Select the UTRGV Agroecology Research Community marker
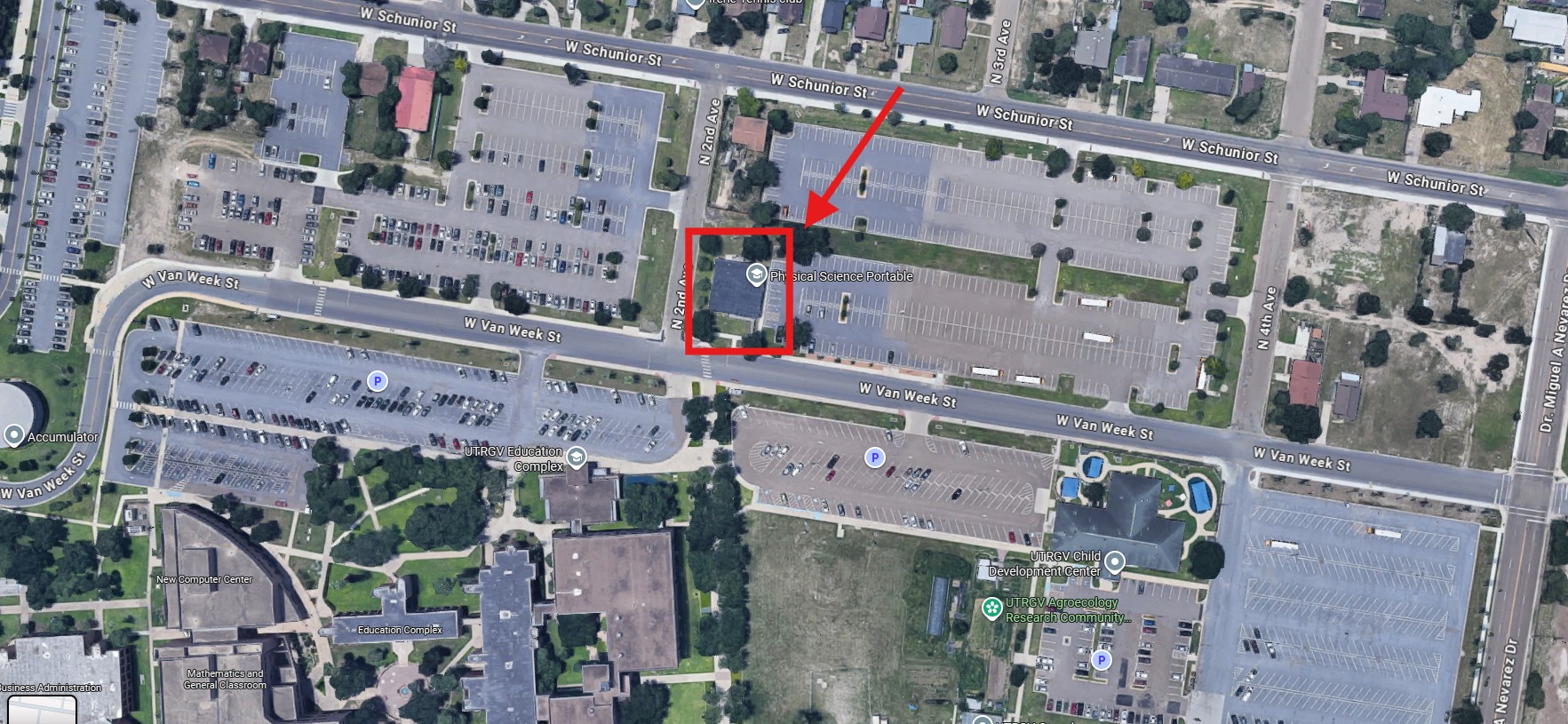 pyautogui.click(x=992, y=609)
